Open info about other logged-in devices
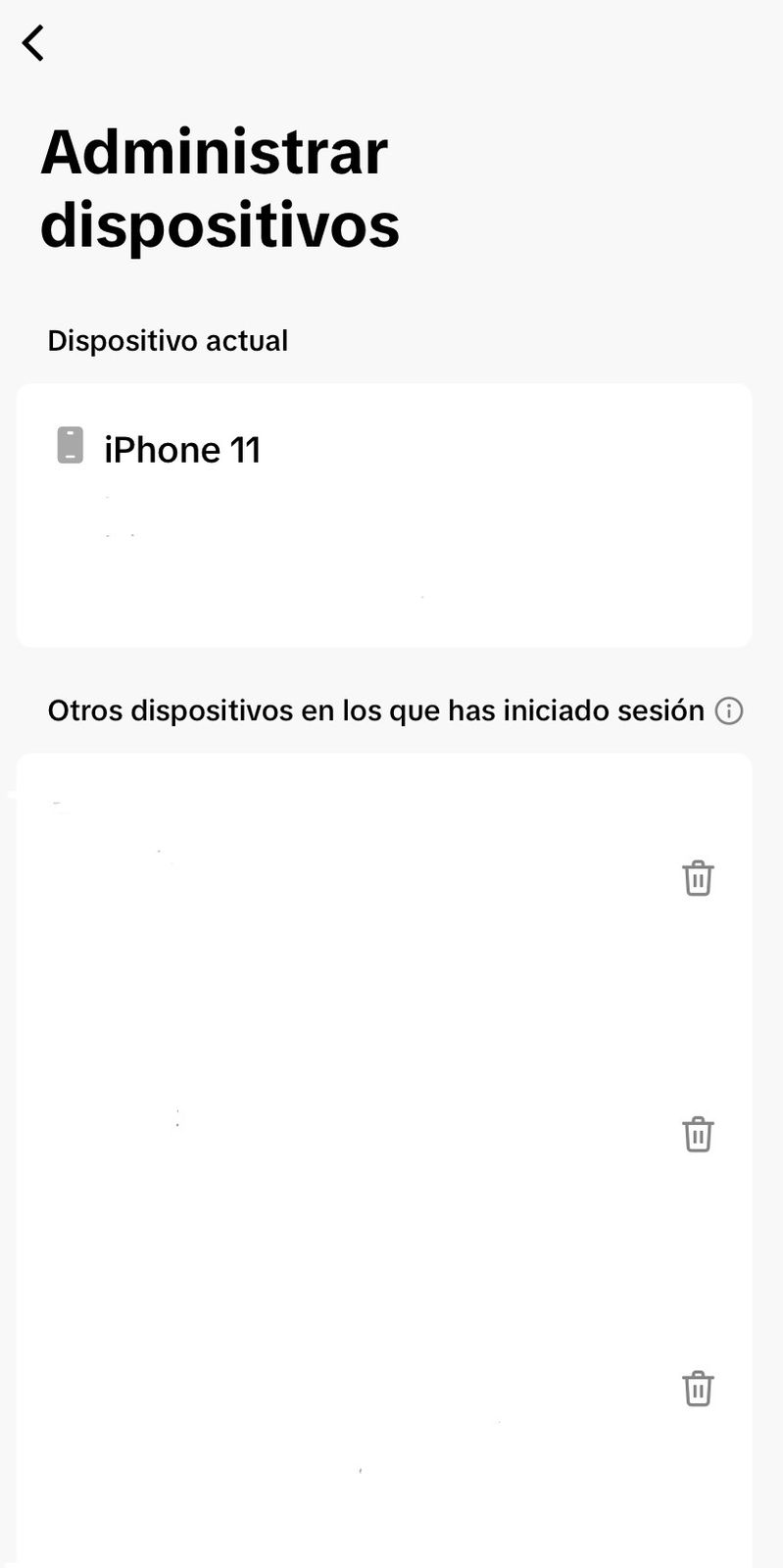The height and width of the screenshot is (1568, 783). click(x=729, y=710)
